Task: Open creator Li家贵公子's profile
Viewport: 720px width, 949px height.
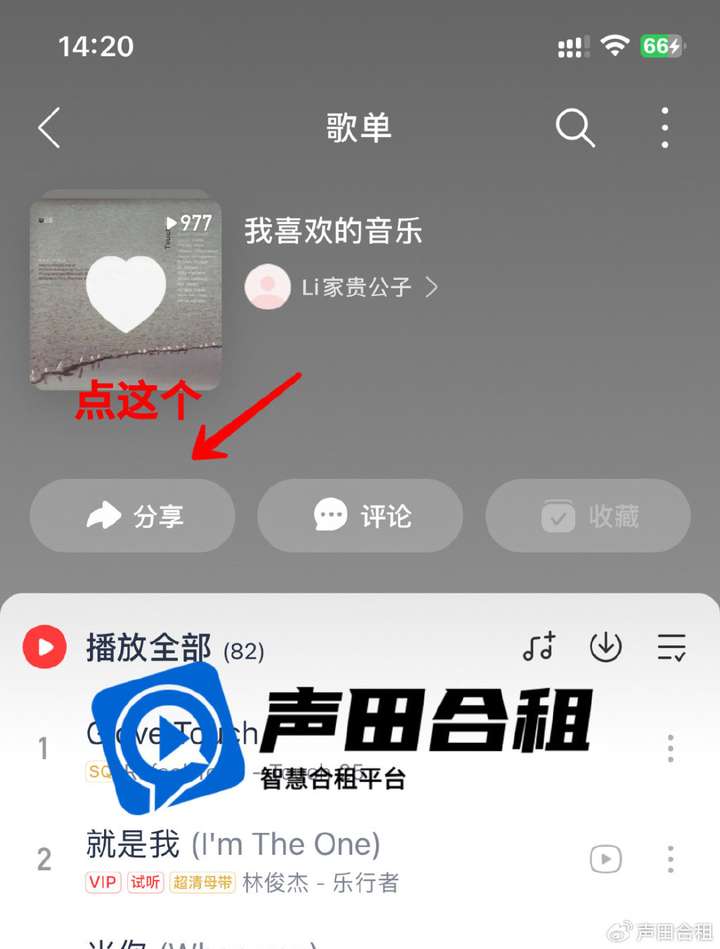Action: (x=342, y=288)
